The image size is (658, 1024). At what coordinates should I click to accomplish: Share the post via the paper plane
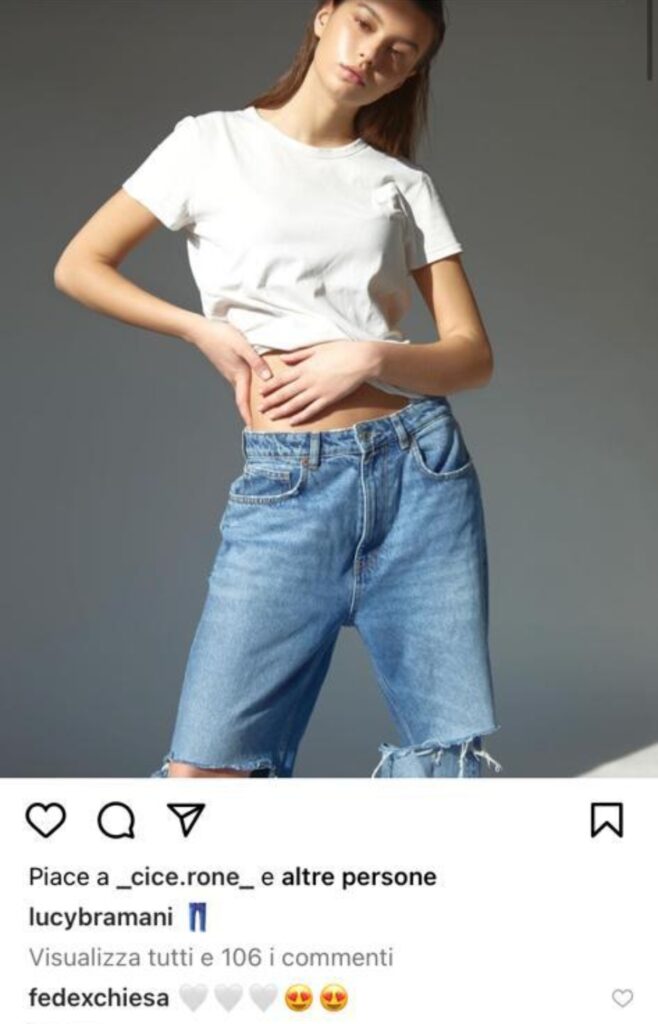click(x=186, y=819)
